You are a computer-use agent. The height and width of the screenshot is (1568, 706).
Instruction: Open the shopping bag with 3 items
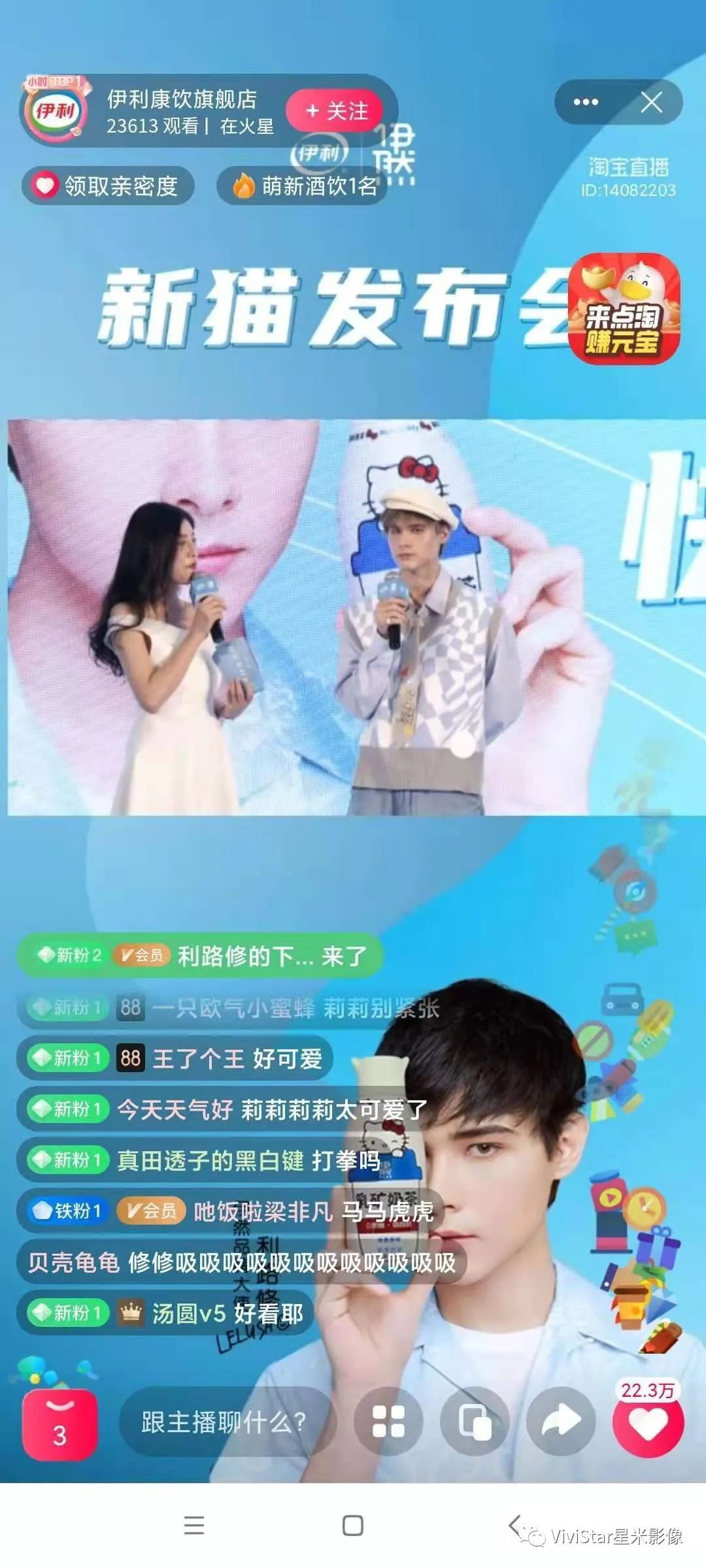click(x=59, y=1424)
